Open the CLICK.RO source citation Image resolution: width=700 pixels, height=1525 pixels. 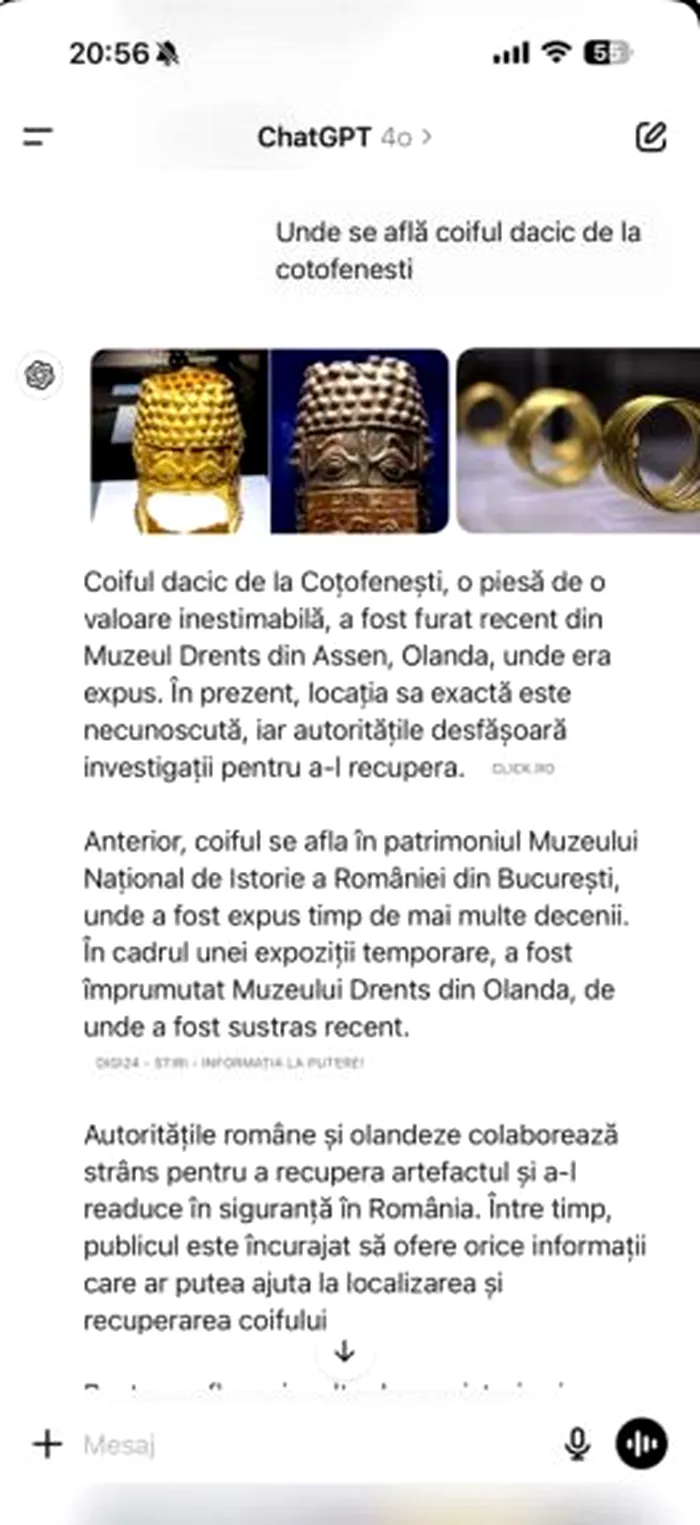point(522,768)
